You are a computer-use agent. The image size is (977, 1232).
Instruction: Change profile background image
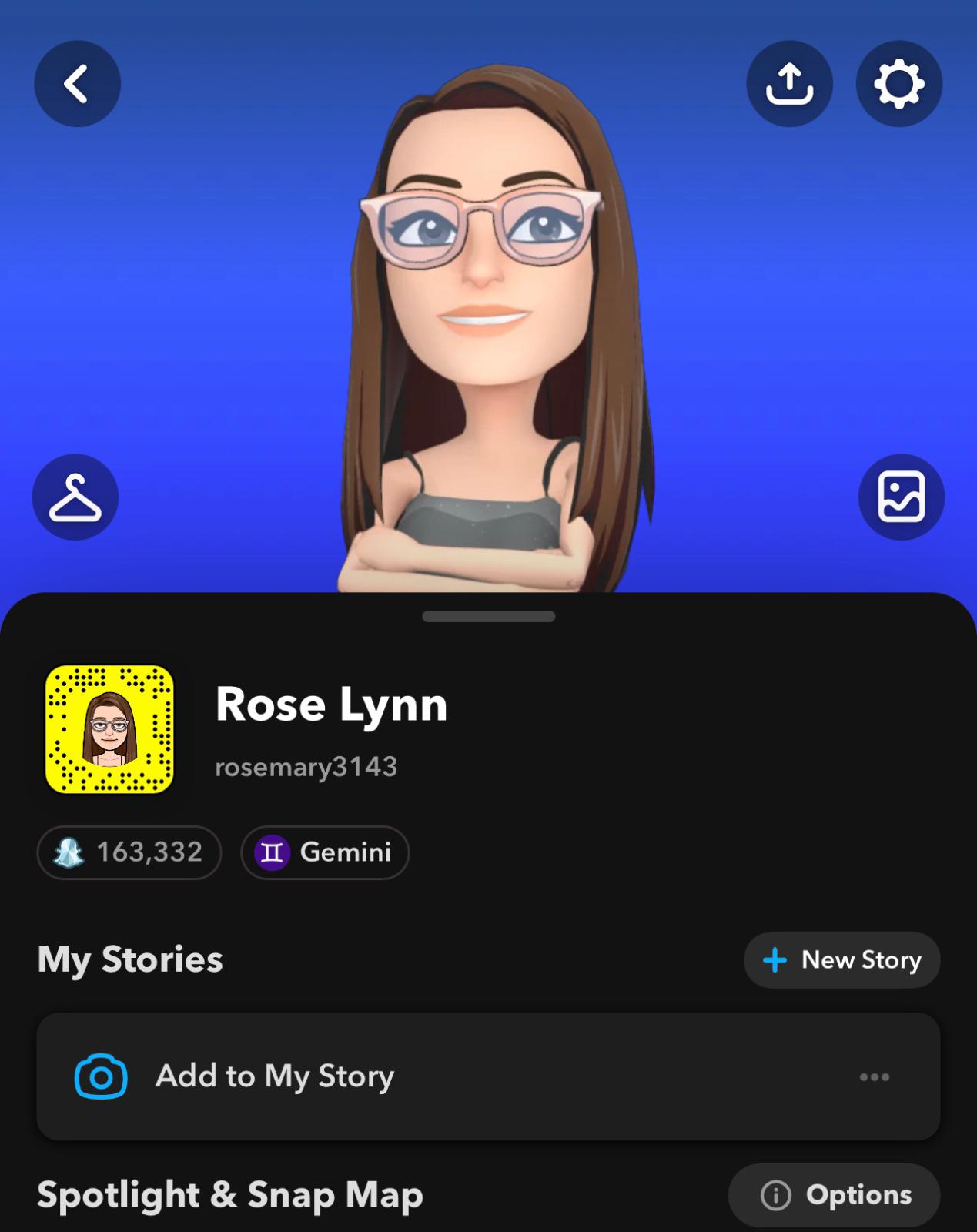click(x=901, y=497)
